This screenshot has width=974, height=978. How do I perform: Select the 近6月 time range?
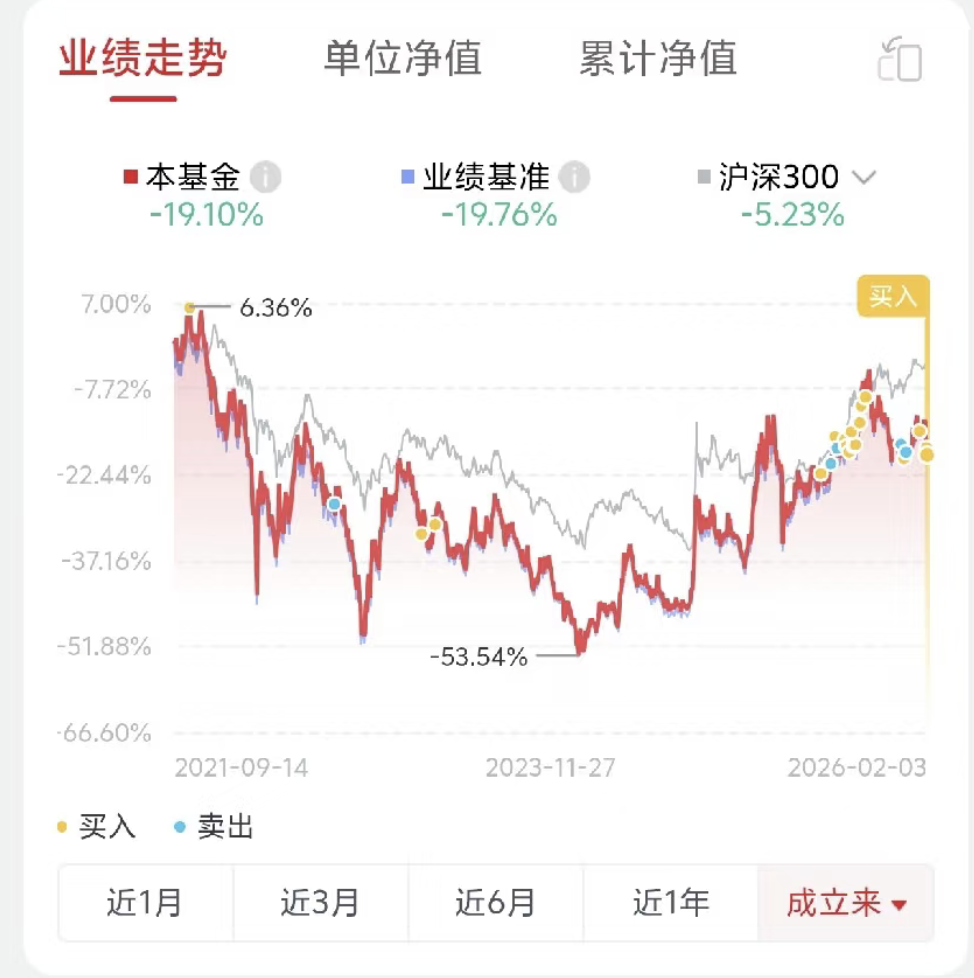tap(495, 903)
